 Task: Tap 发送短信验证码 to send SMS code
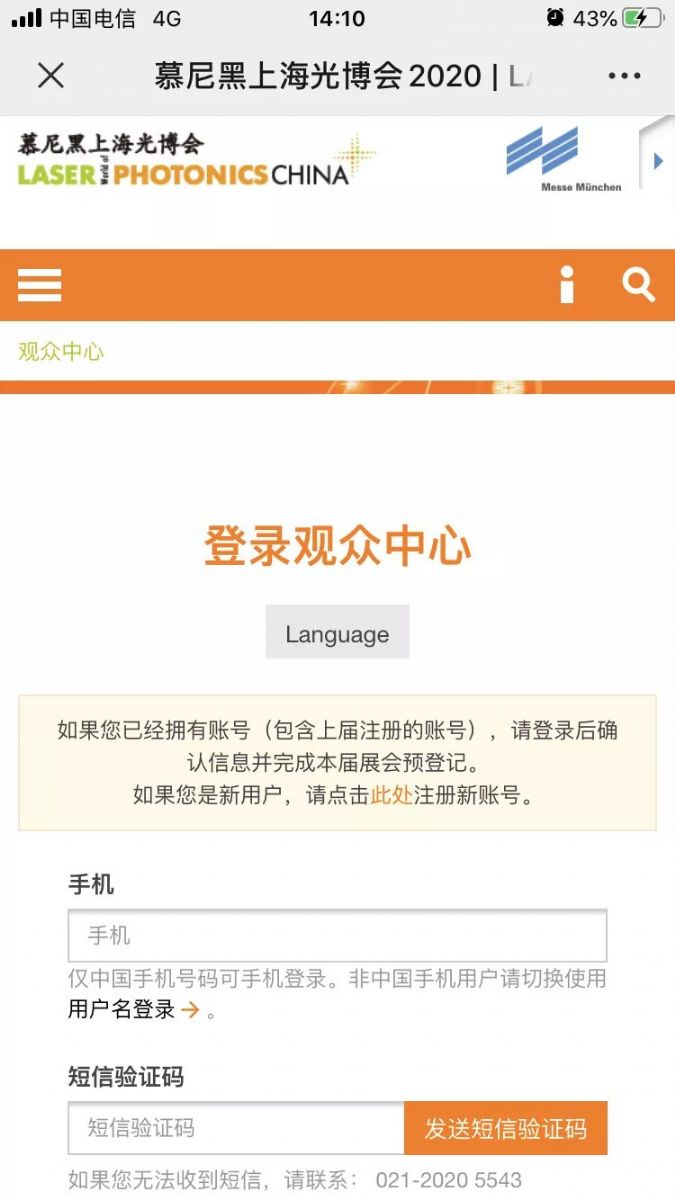pos(505,1128)
